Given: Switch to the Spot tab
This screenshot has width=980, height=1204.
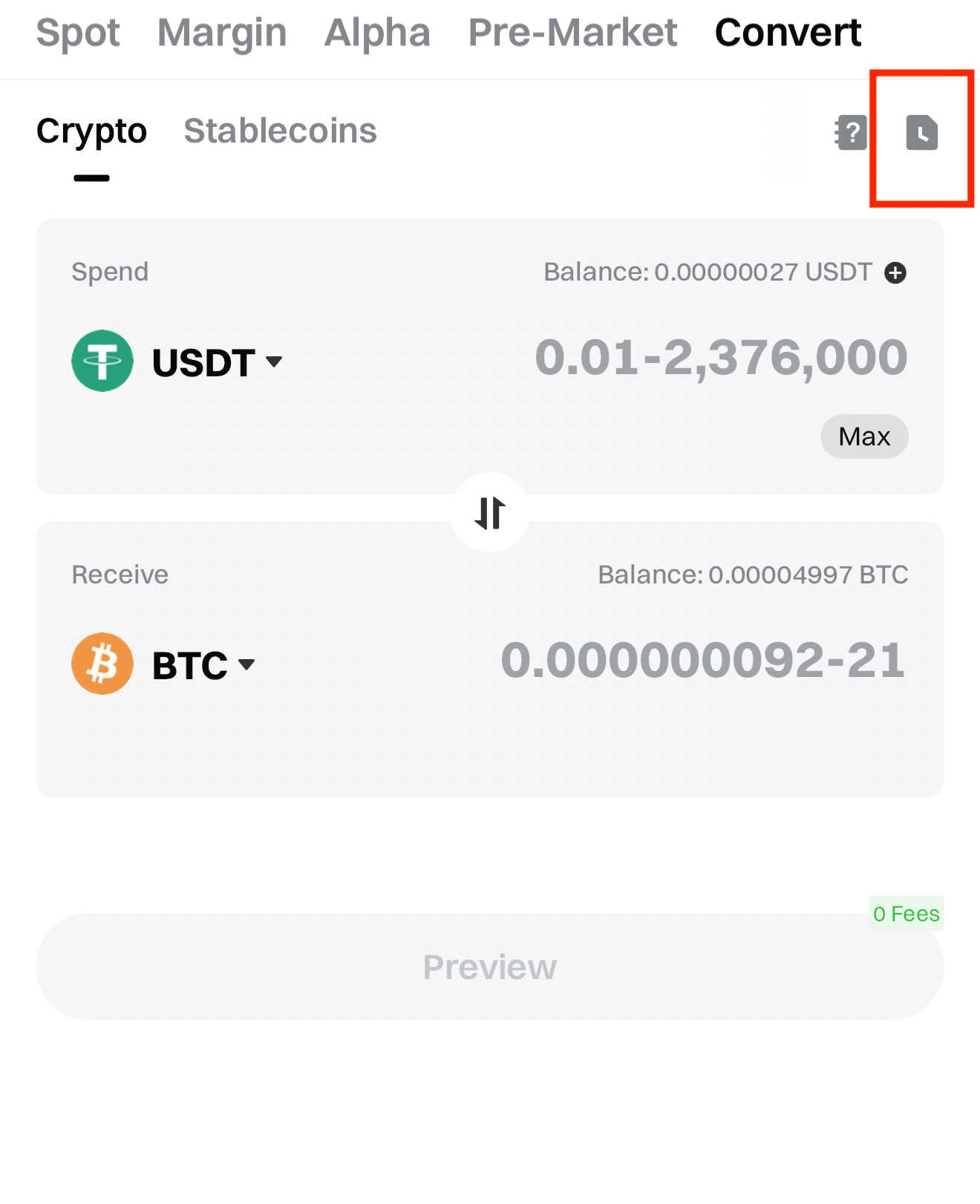Looking at the screenshot, I should point(78,33).
